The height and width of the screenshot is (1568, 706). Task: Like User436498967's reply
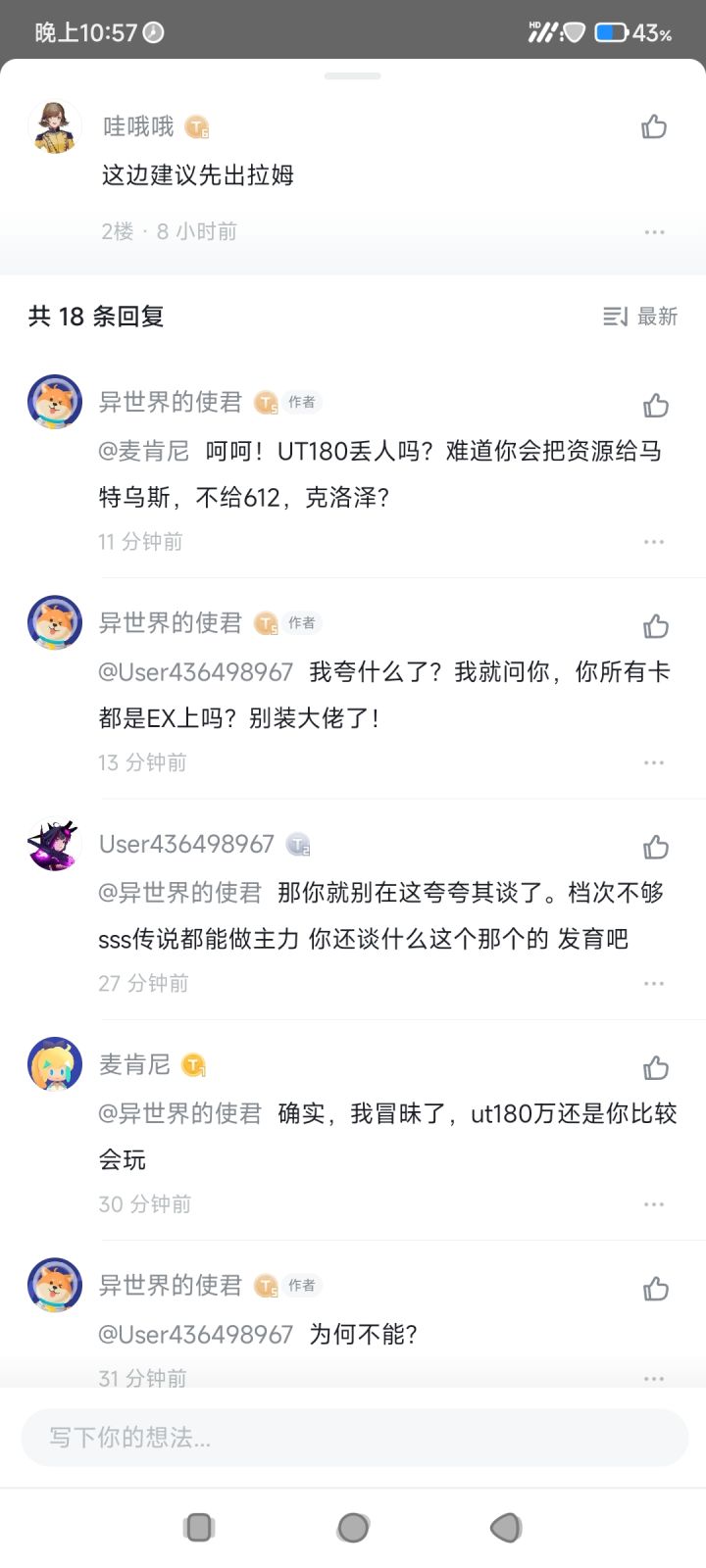pyautogui.click(x=655, y=847)
